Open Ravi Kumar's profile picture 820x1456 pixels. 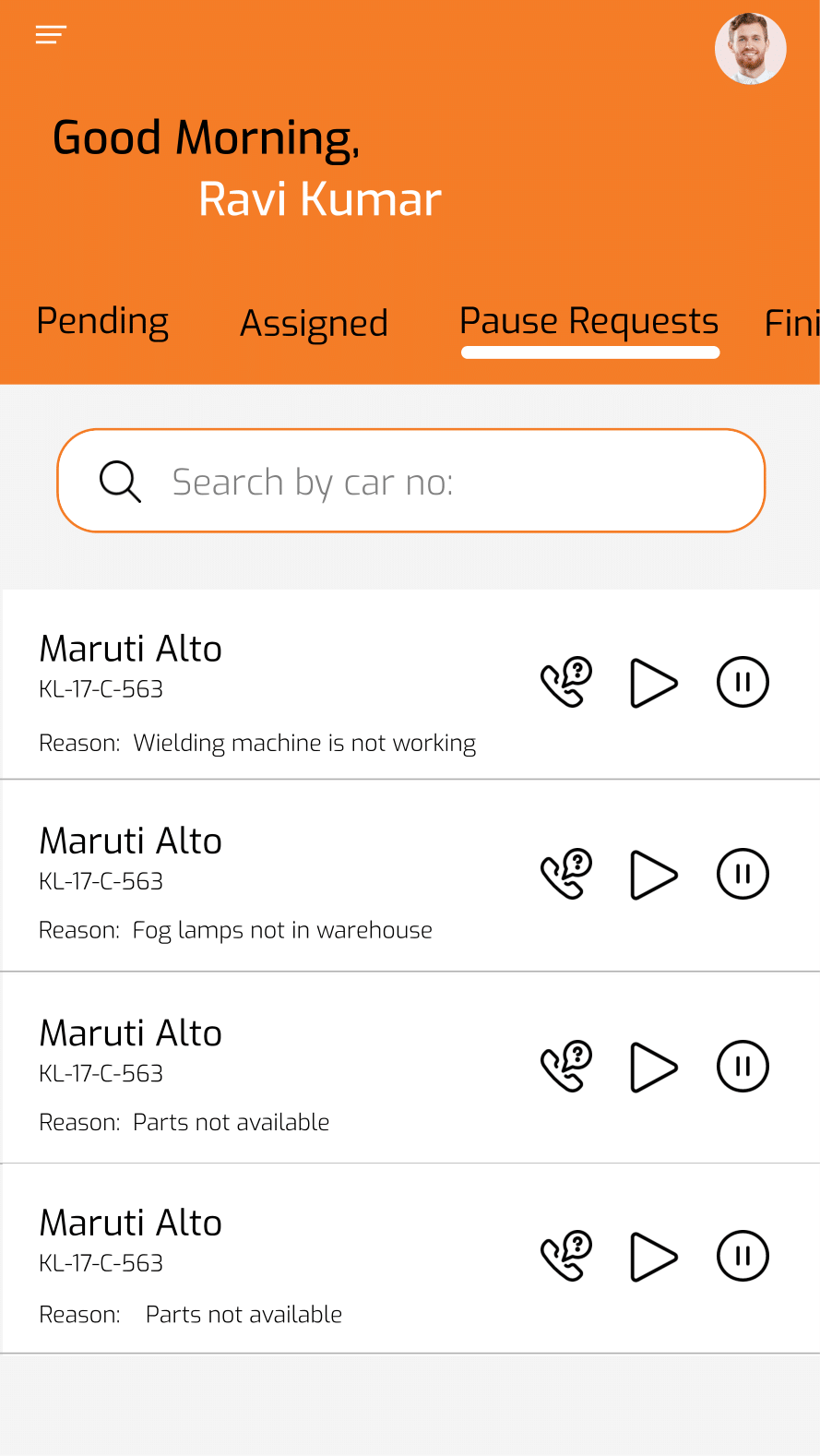[750, 49]
